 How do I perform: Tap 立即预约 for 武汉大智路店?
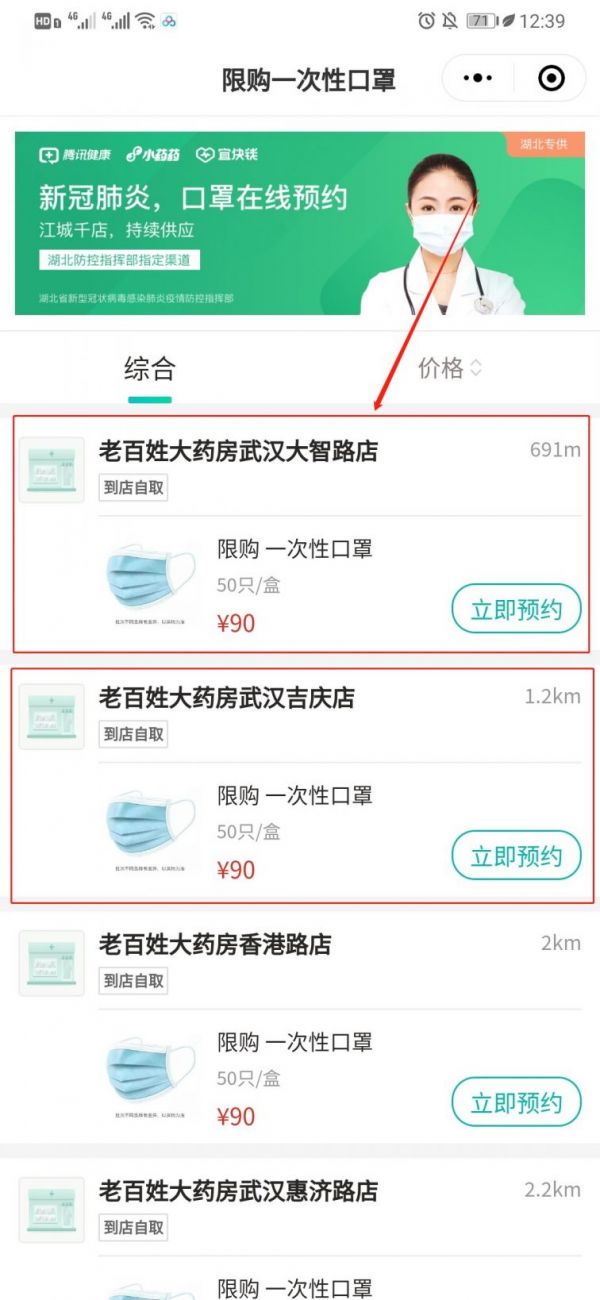click(x=516, y=609)
